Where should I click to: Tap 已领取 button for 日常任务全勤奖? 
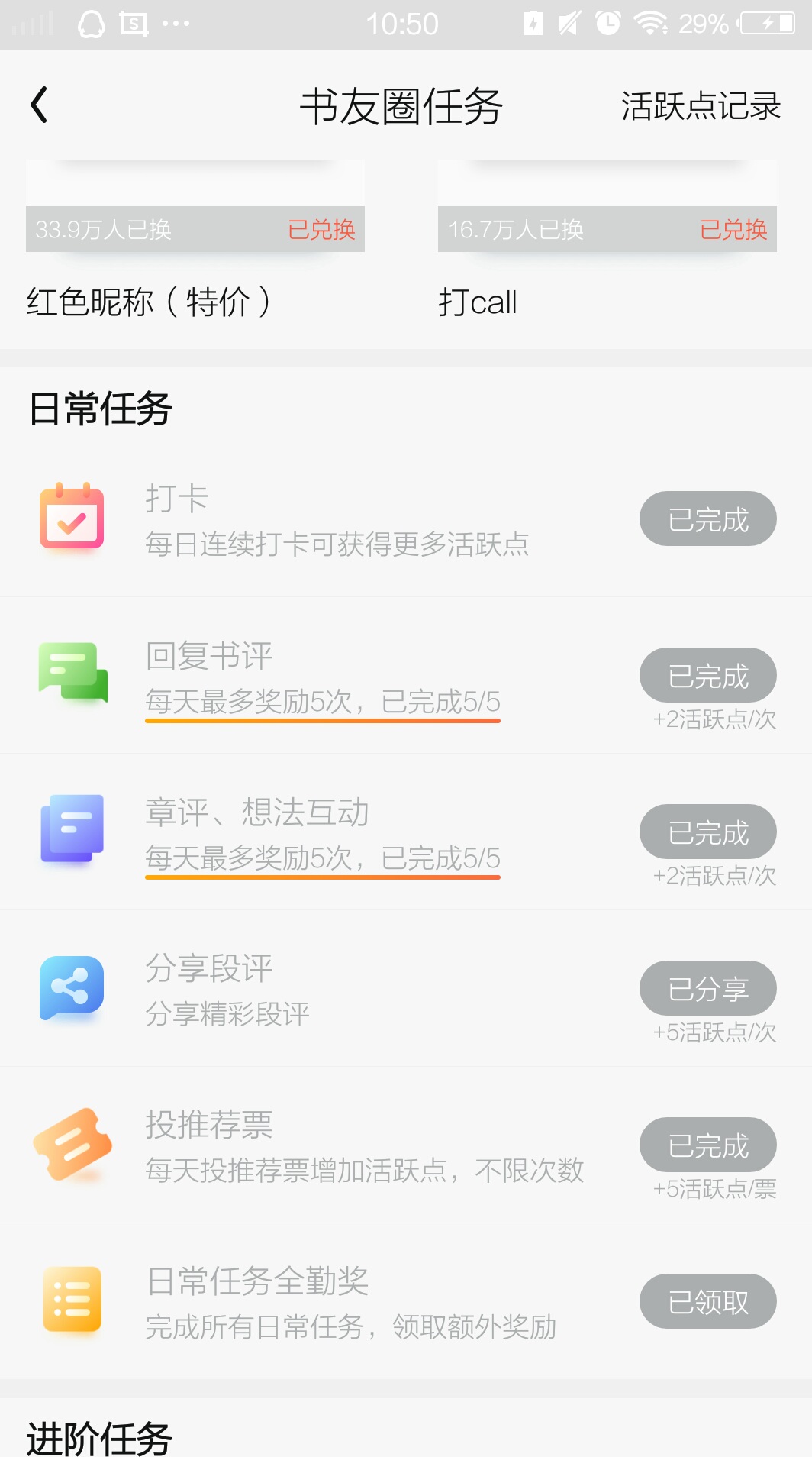click(x=708, y=1301)
